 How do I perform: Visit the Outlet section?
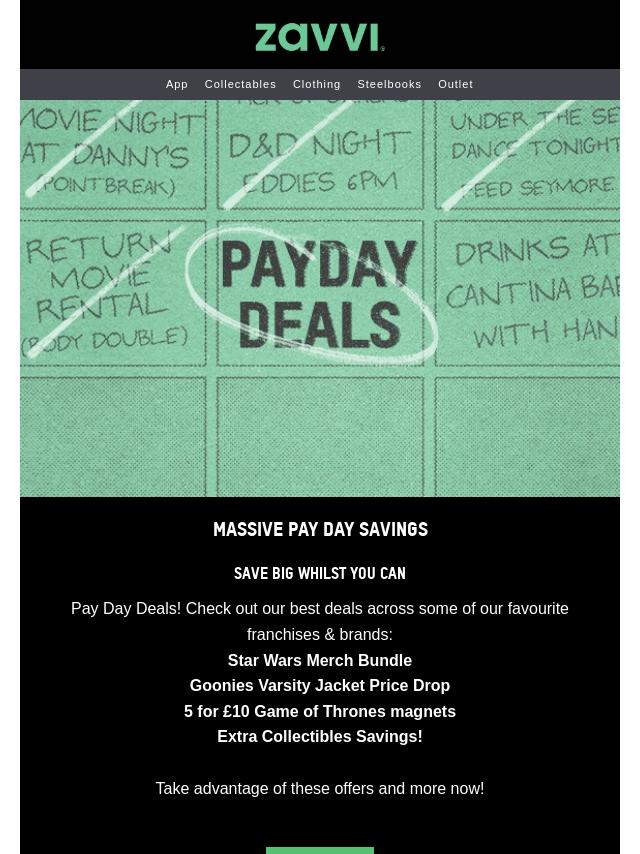coord(455,84)
